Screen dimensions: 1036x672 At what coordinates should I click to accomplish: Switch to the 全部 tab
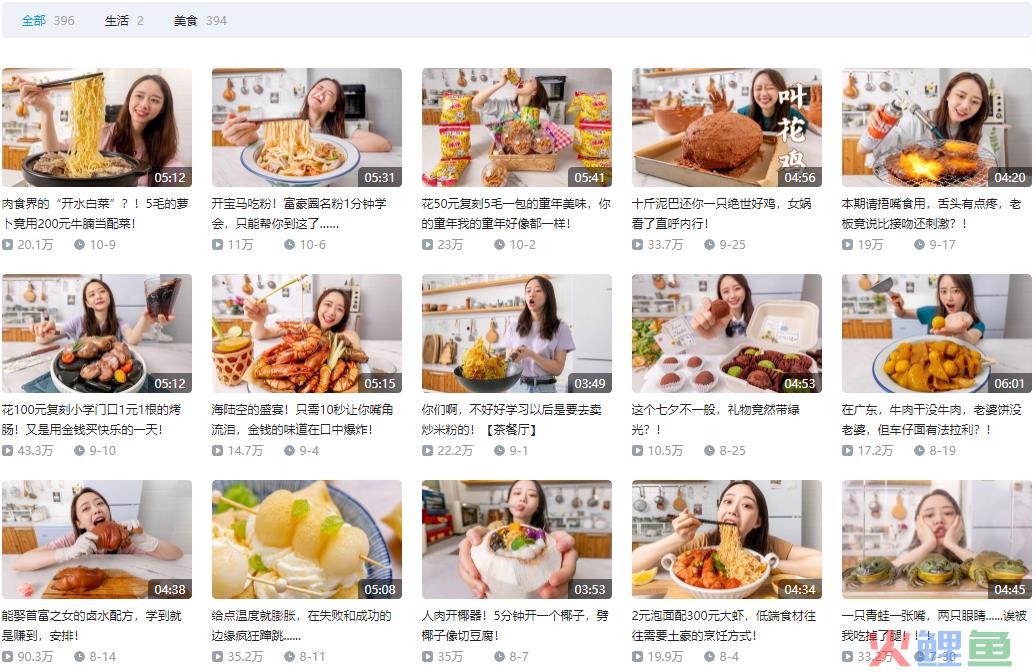pyautogui.click(x=34, y=20)
